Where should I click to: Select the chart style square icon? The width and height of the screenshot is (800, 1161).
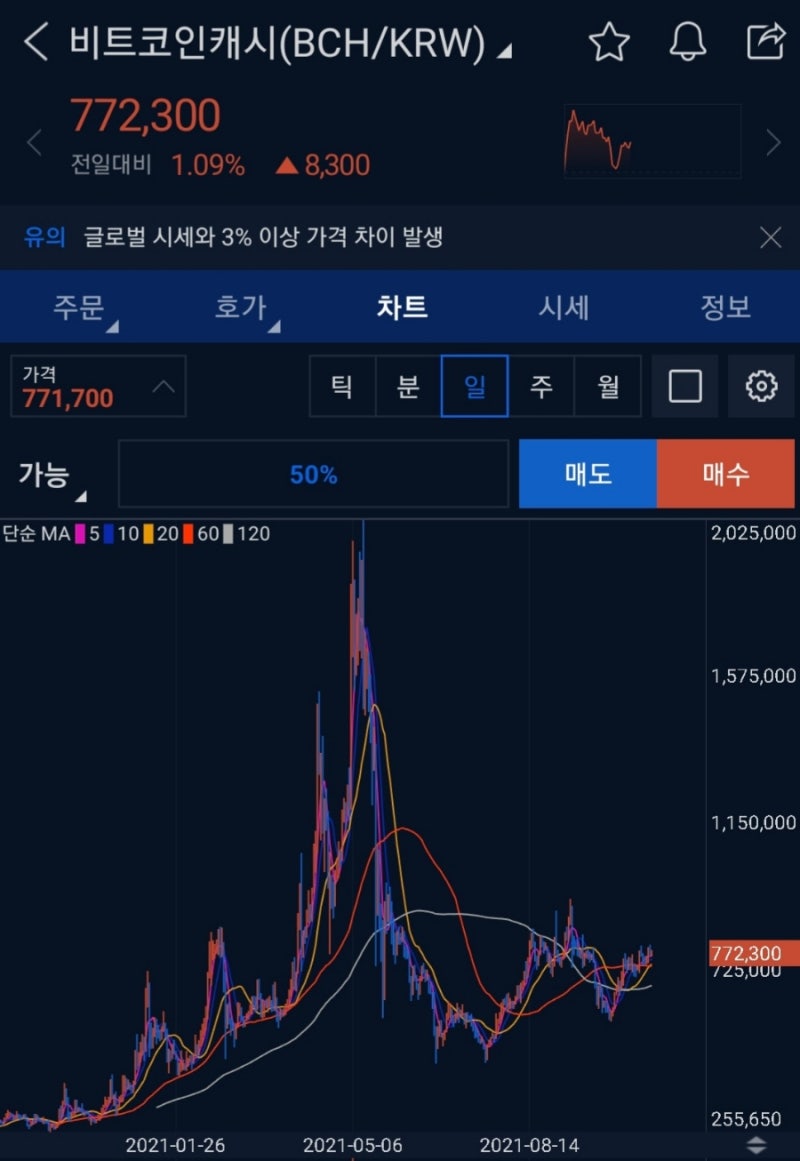(684, 386)
